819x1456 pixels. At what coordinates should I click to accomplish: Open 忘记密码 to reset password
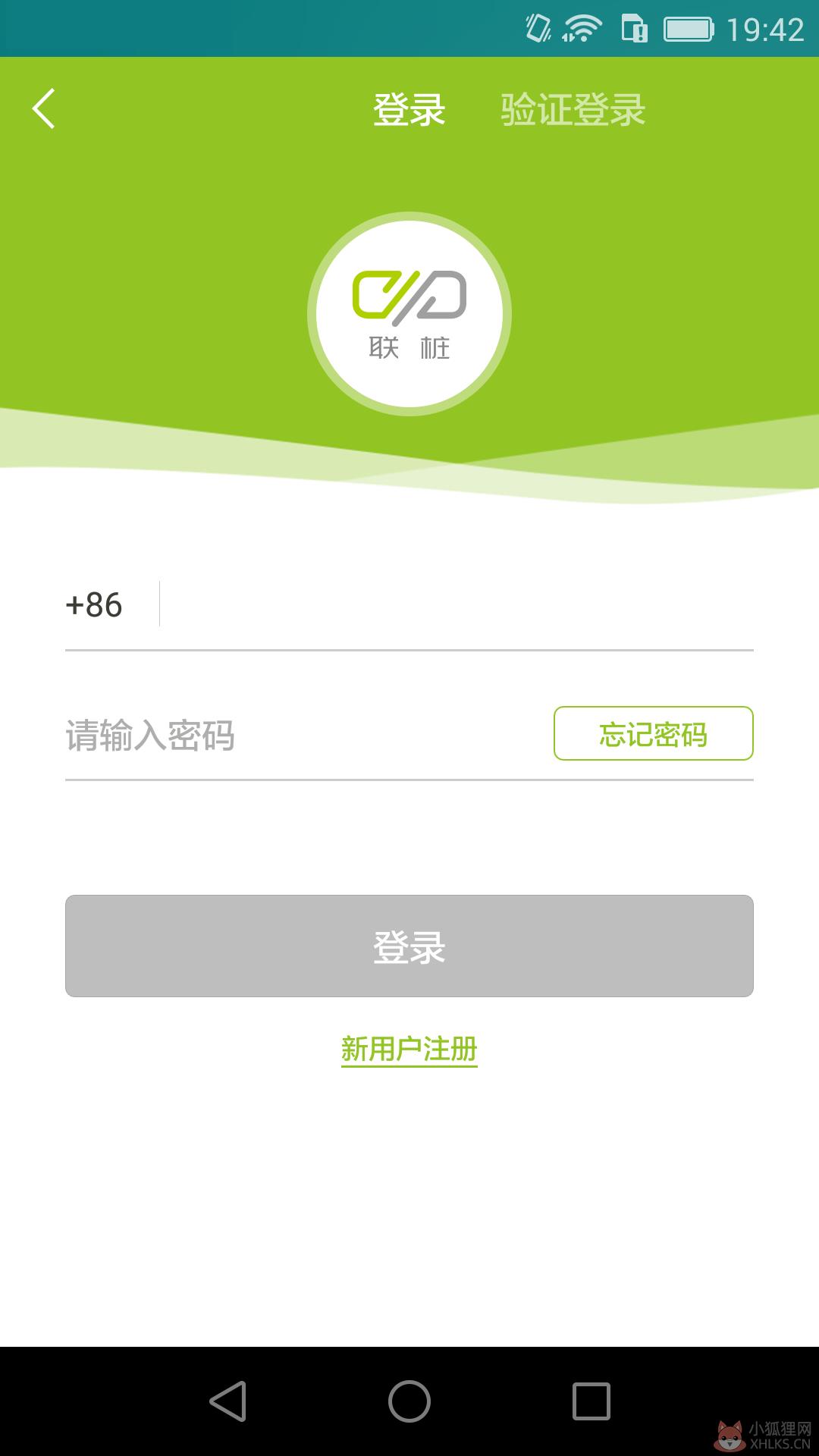click(653, 733)
